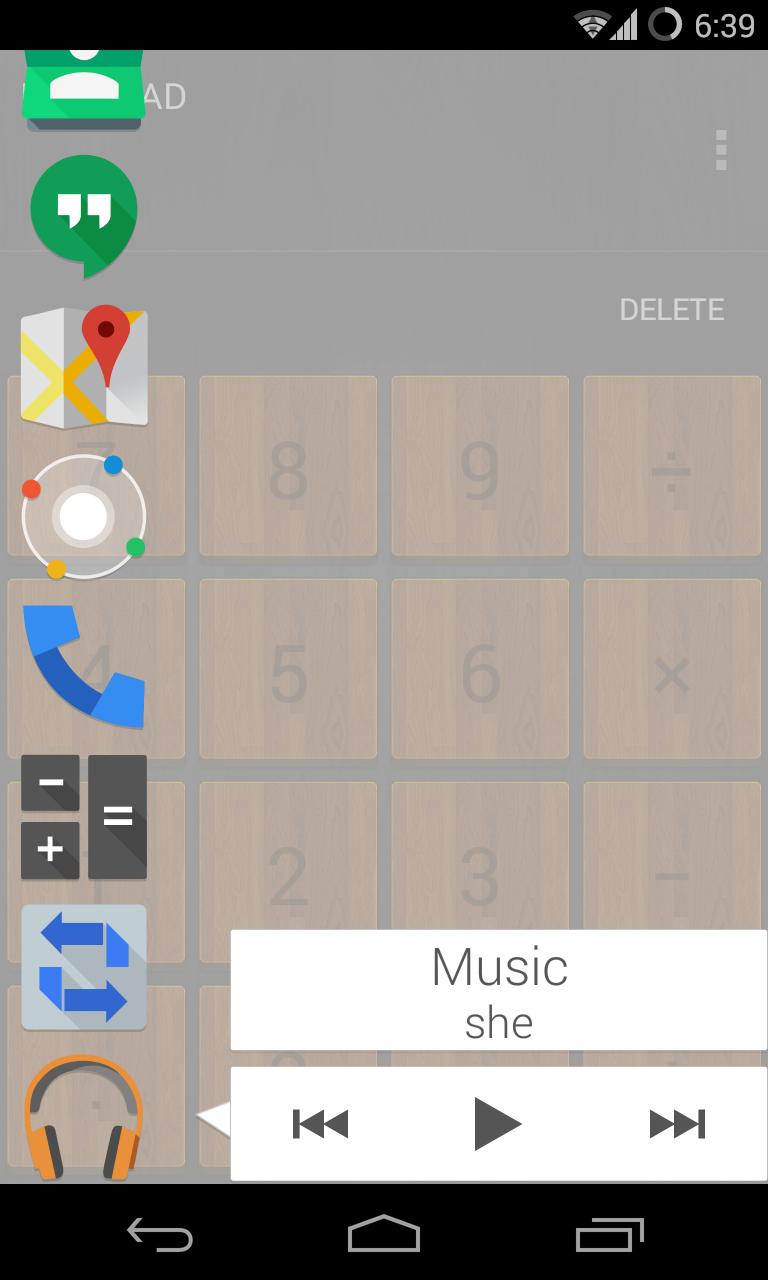
Task: Open the recent apps overview
Action: coord(610,1235)
